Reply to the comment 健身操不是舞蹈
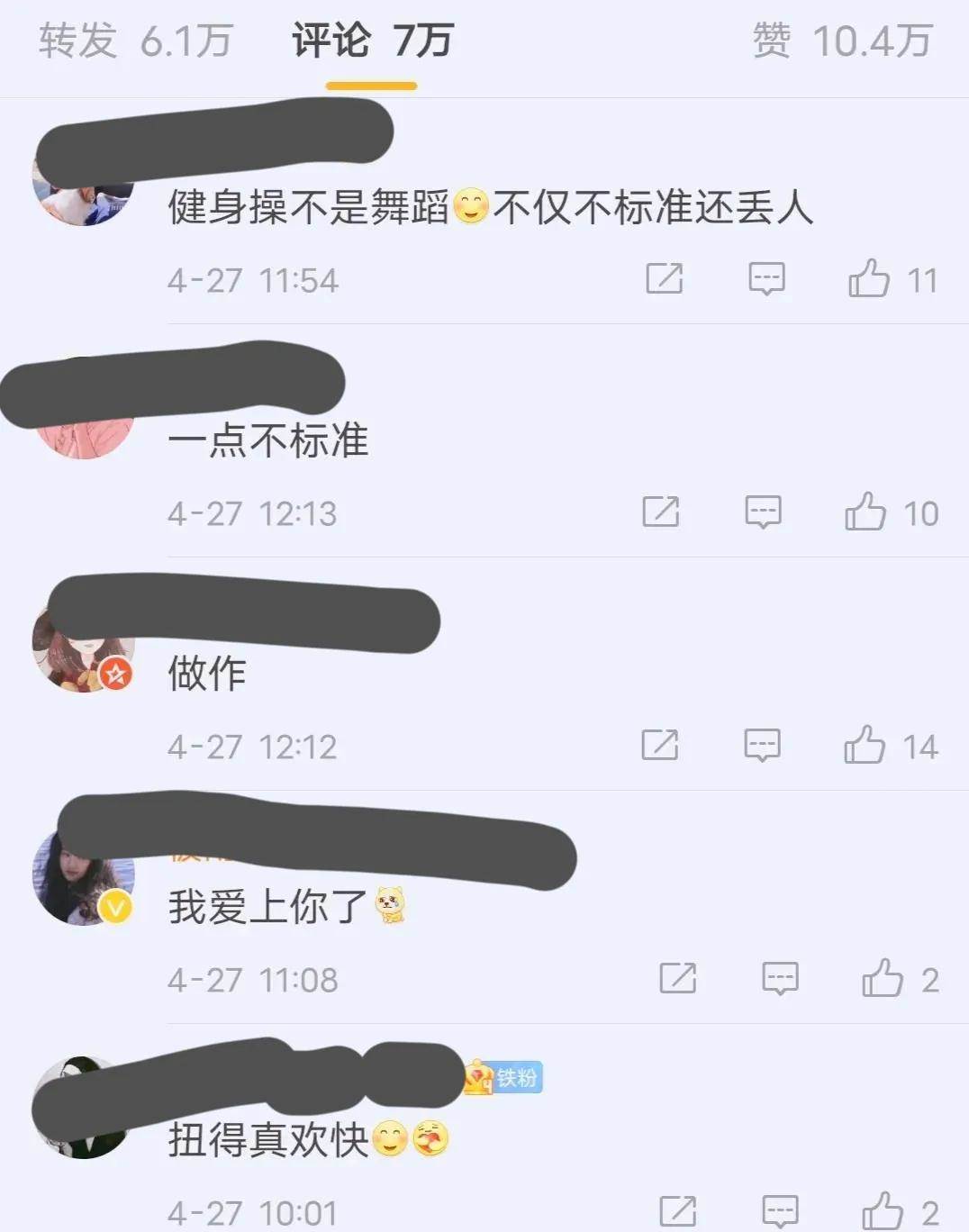The height and width of the screenshot is (1232, 969). click(766, 279)
